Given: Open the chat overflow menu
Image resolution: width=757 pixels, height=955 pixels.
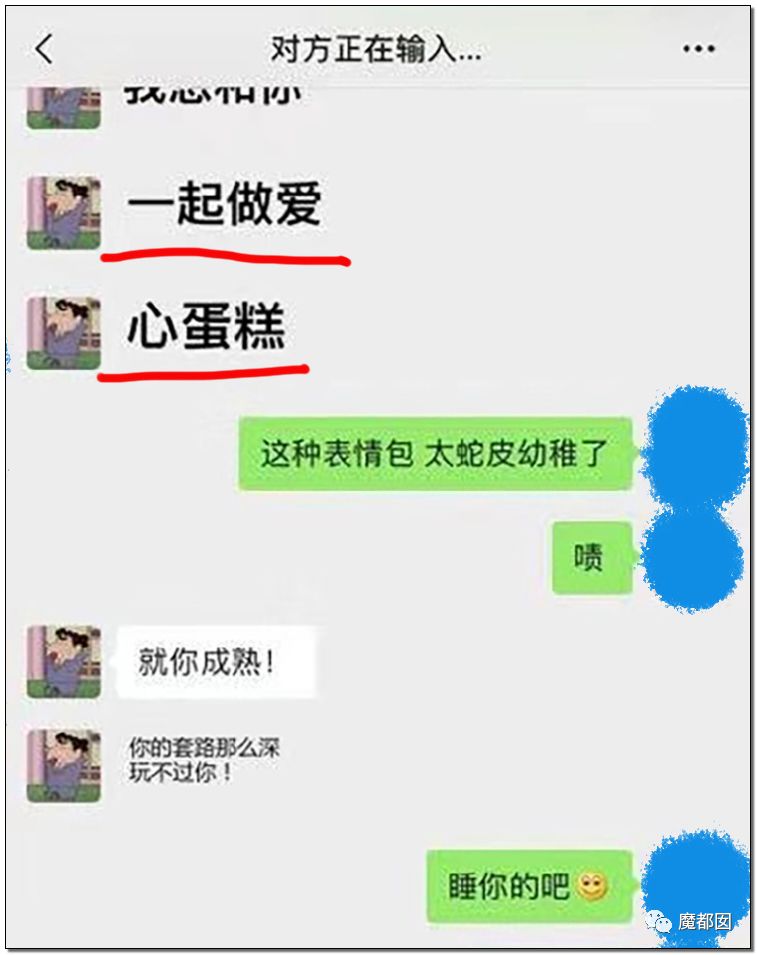Looking at the screenshot, I should click(699, 49).
